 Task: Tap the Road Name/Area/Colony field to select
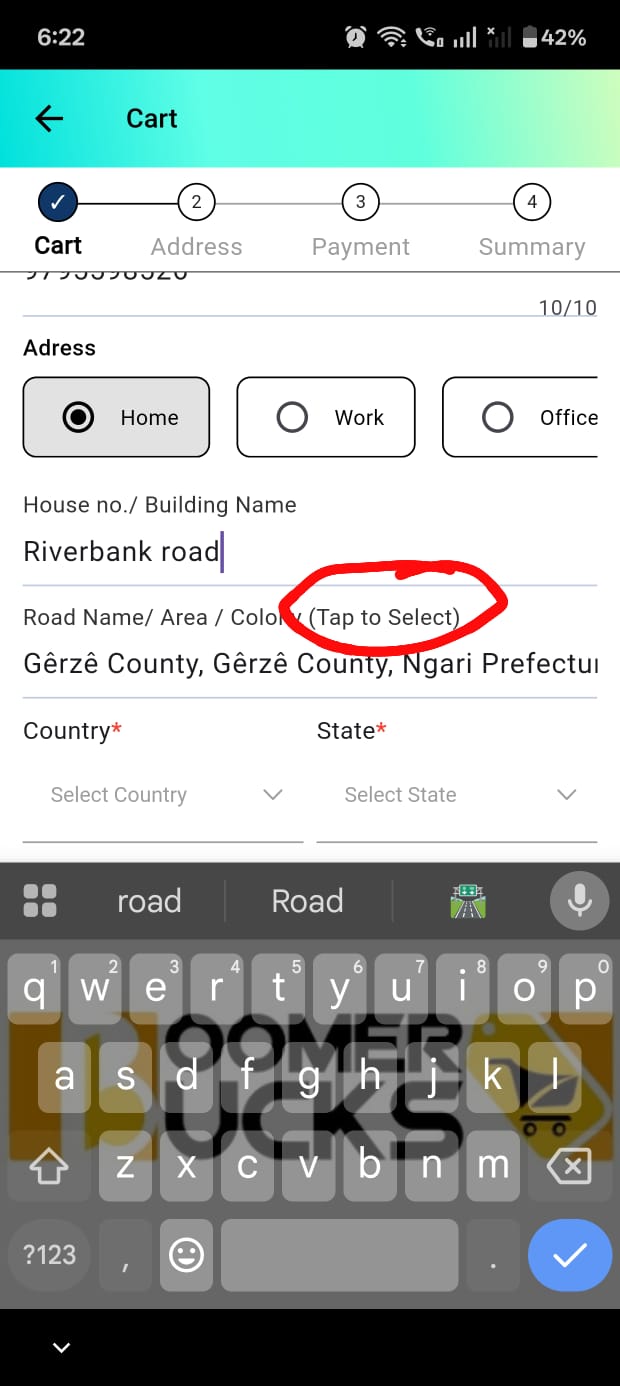300,663
